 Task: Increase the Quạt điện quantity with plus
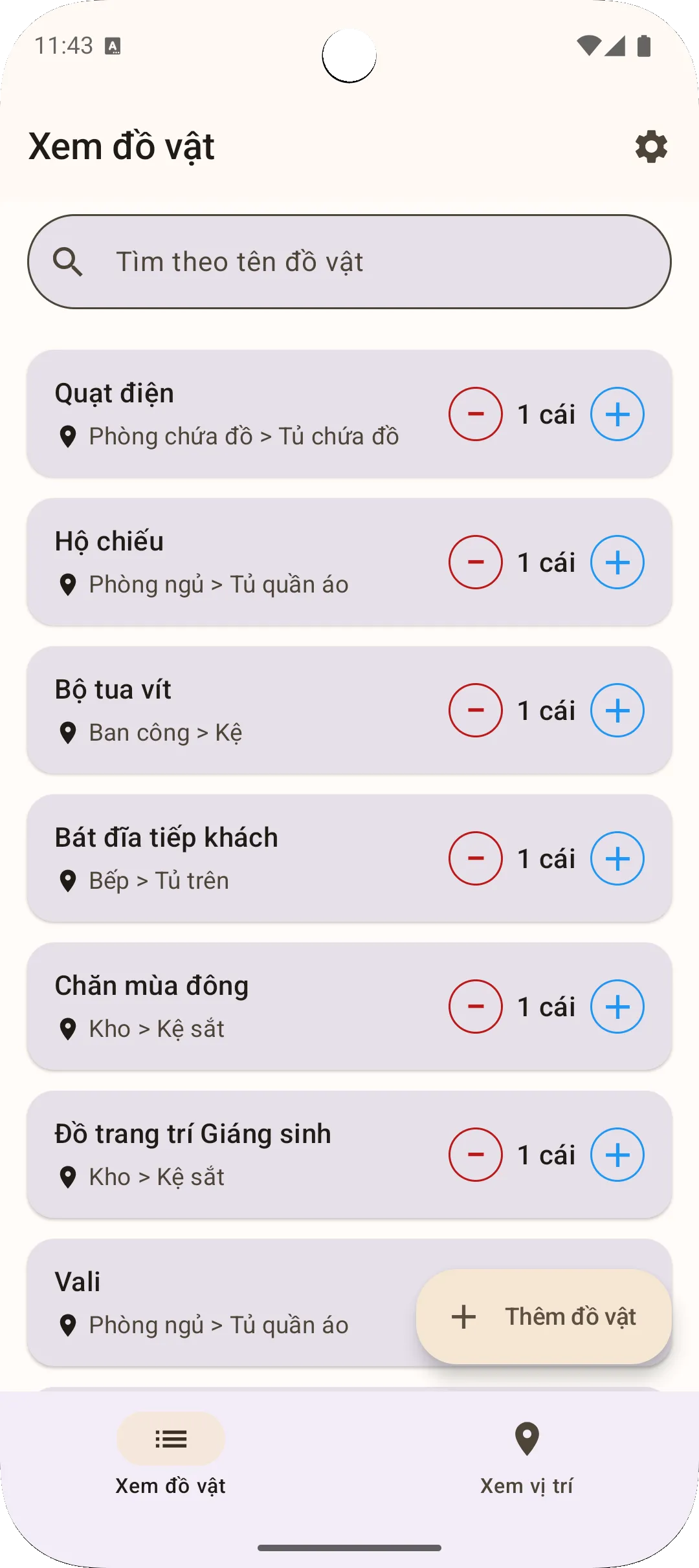tap(617, 415)
